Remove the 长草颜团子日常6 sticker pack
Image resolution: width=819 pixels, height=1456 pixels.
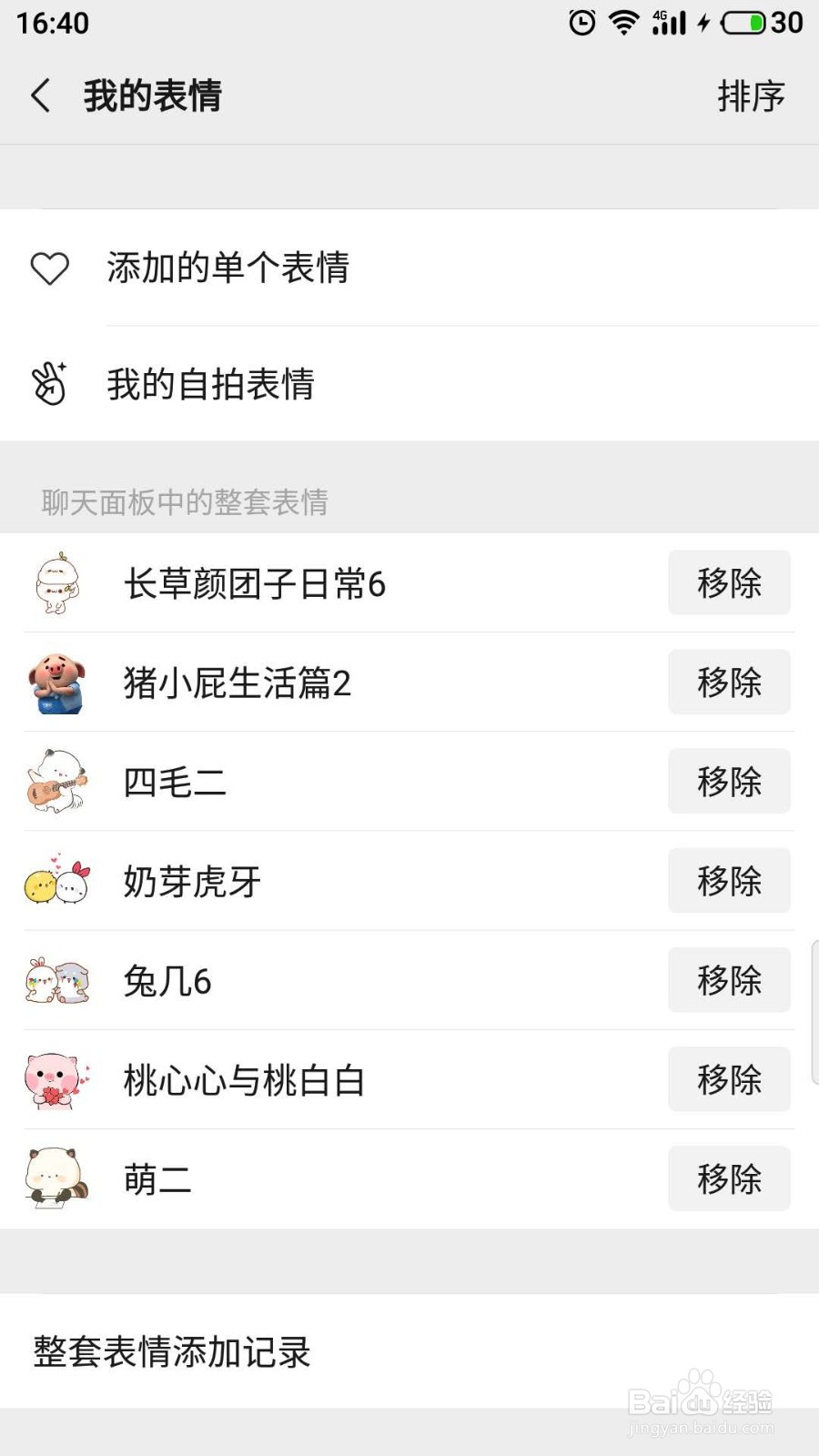coord(729,583)
